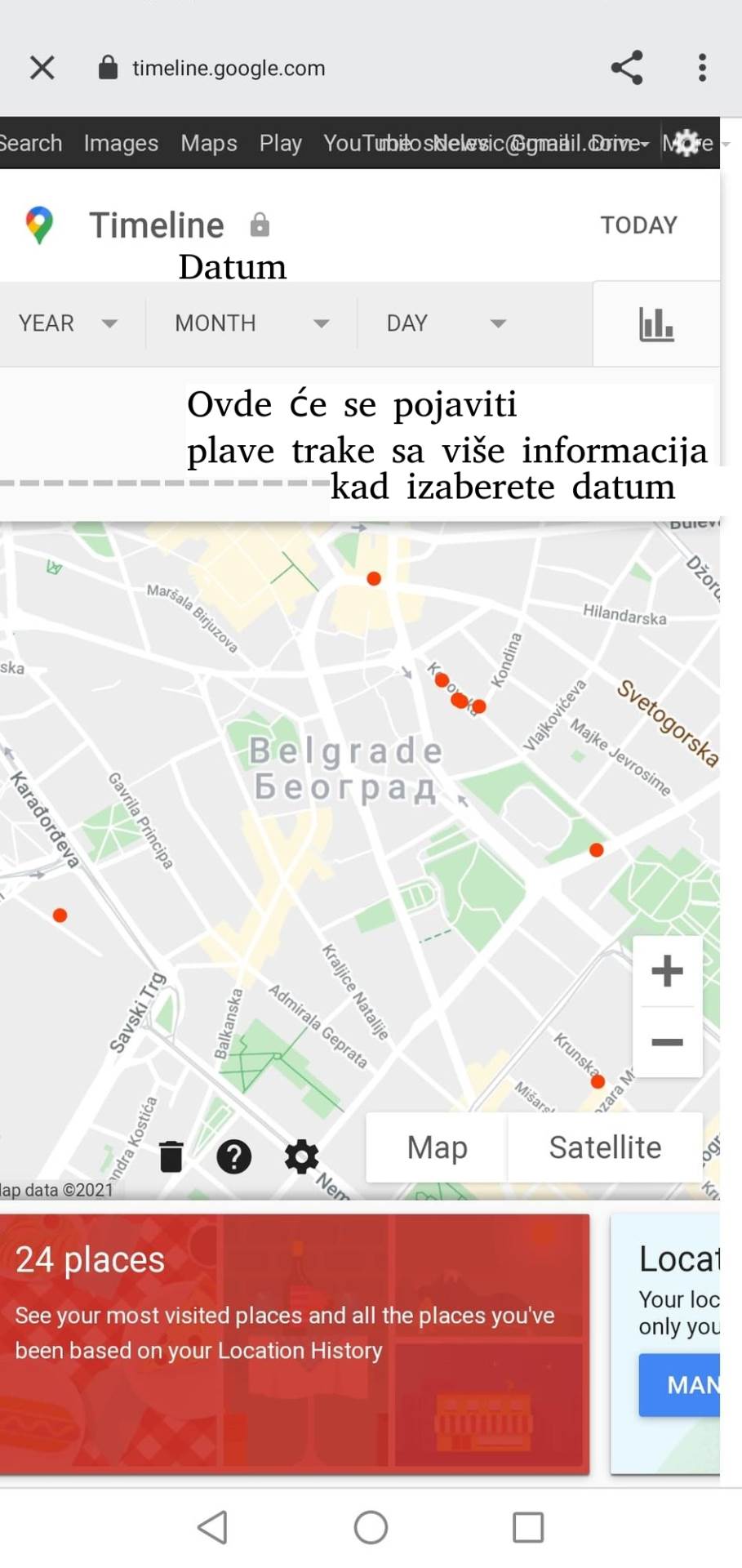Viewport: 742px width, 1568px height.
Task: Zoom in on the map
Action: click(x=667, y=971)
